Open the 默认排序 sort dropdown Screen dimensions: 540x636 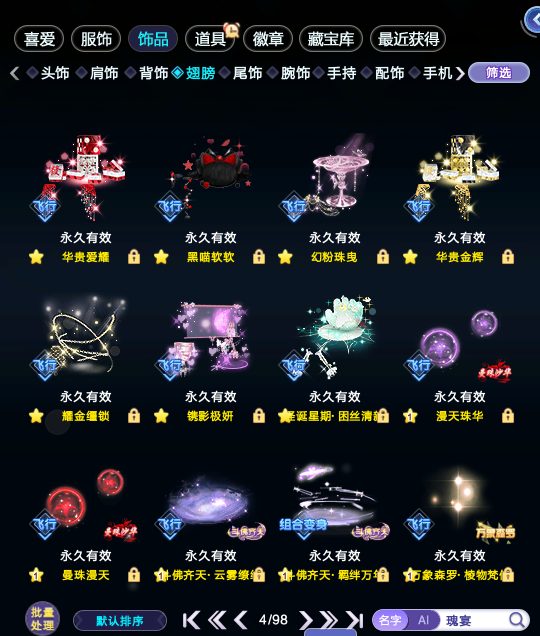120,621
